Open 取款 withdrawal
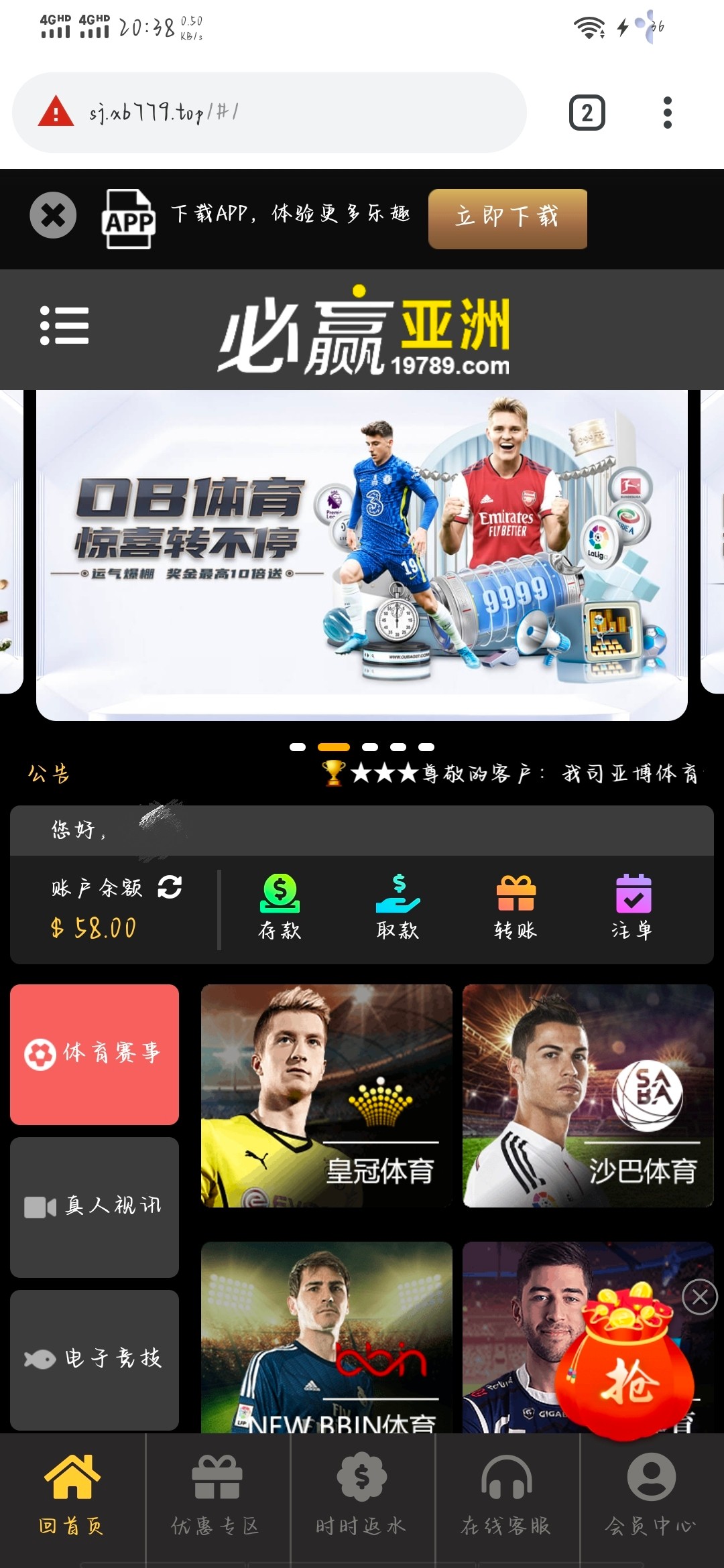Image resolution: width=724 pixels, height=1568 pixels. [x=398, y=907]
